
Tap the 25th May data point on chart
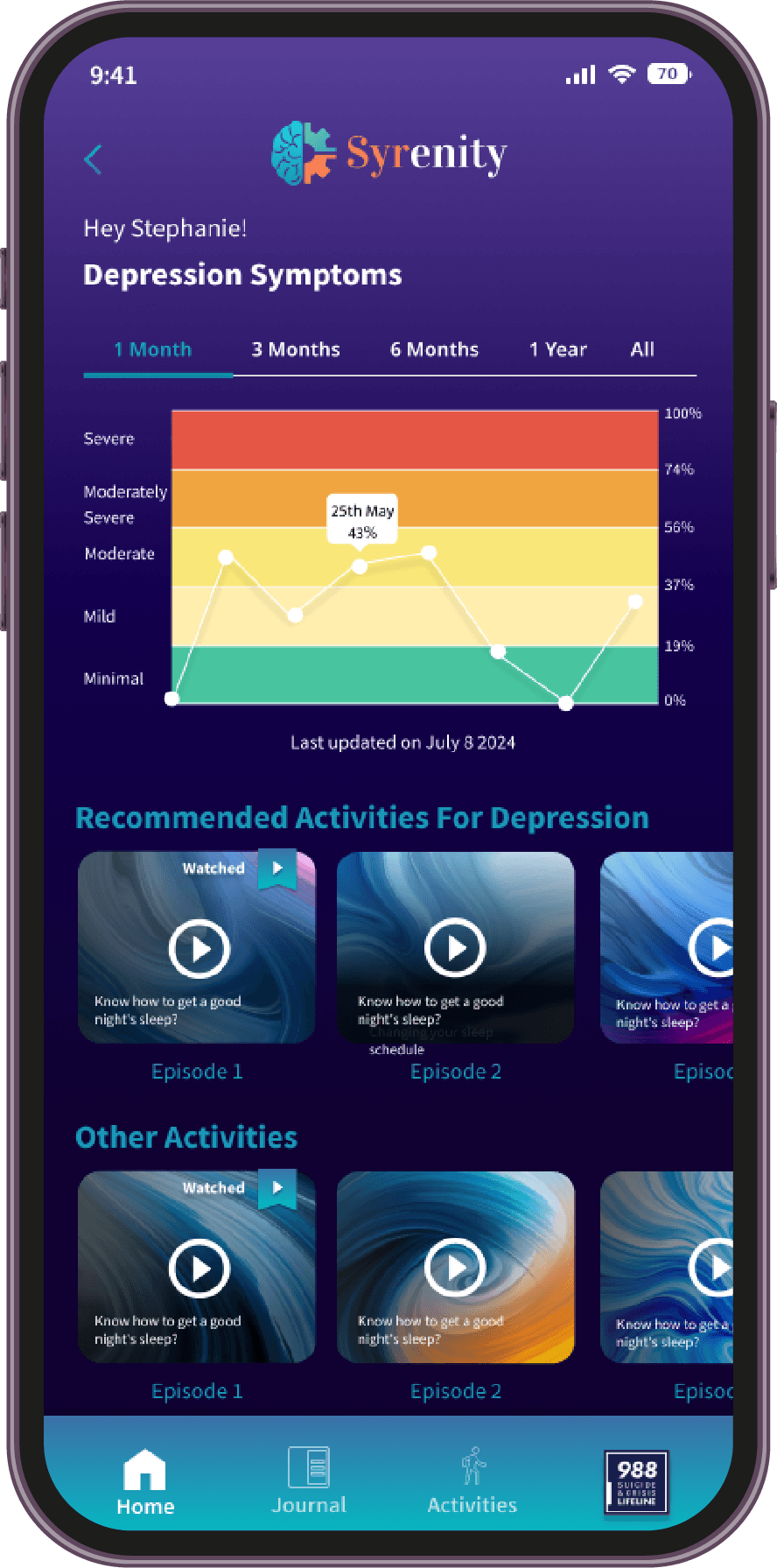(360, 566)
